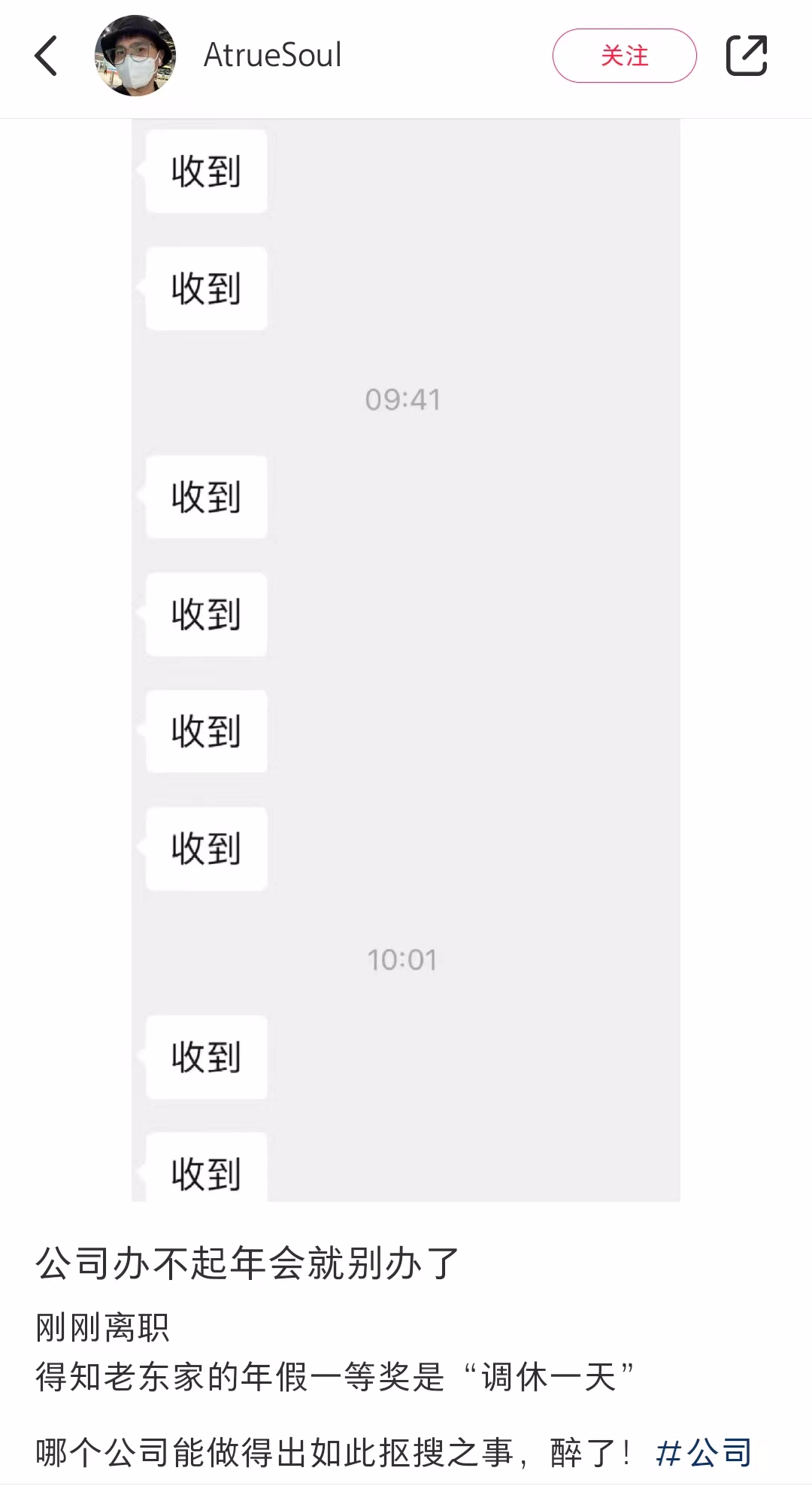The image size is (812, 1486).
Task: Follow AtrueSoul with the 关注 button
Action: [x=624, y=56]
